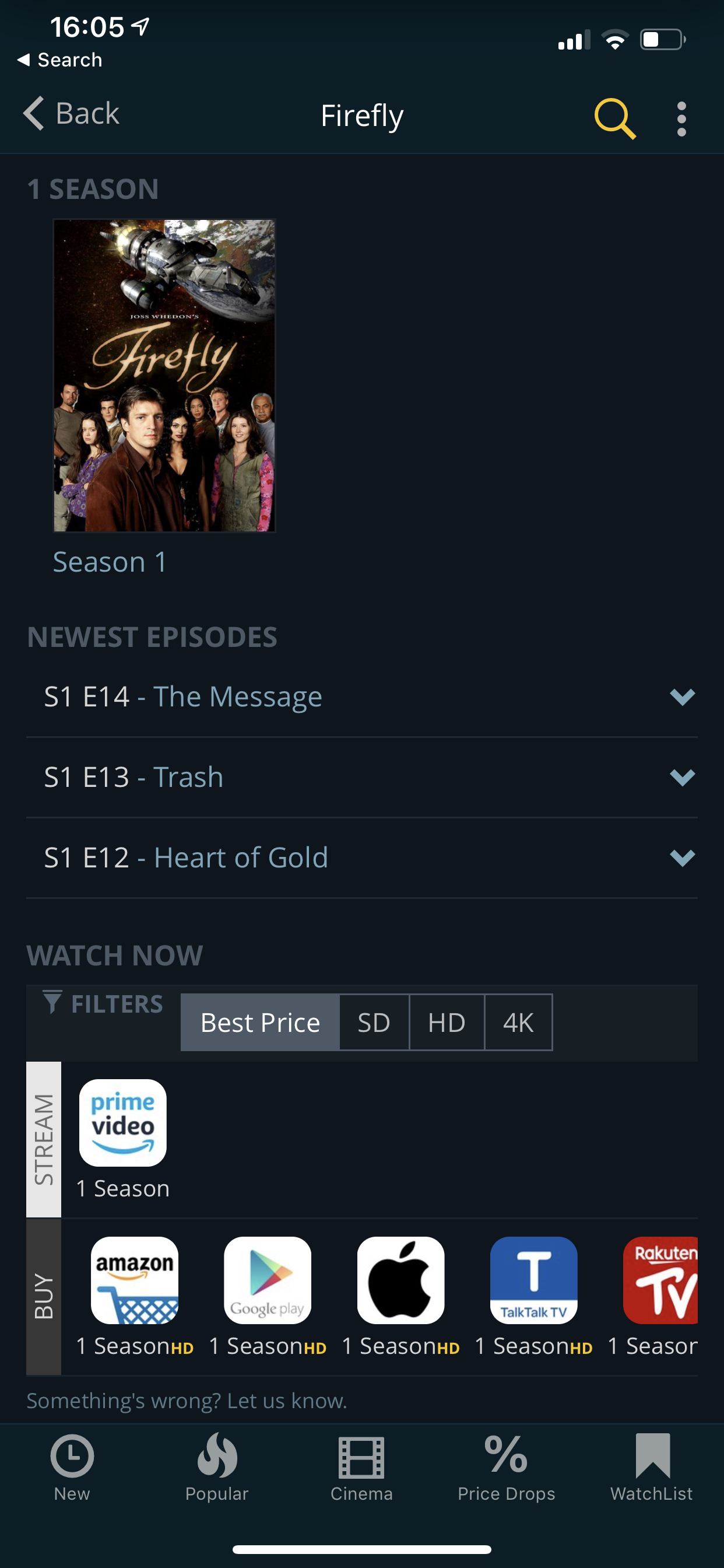This screenshot has height=1568, width=724.
Task: Buy the season on Google Play
Action: click(268, 1280)
